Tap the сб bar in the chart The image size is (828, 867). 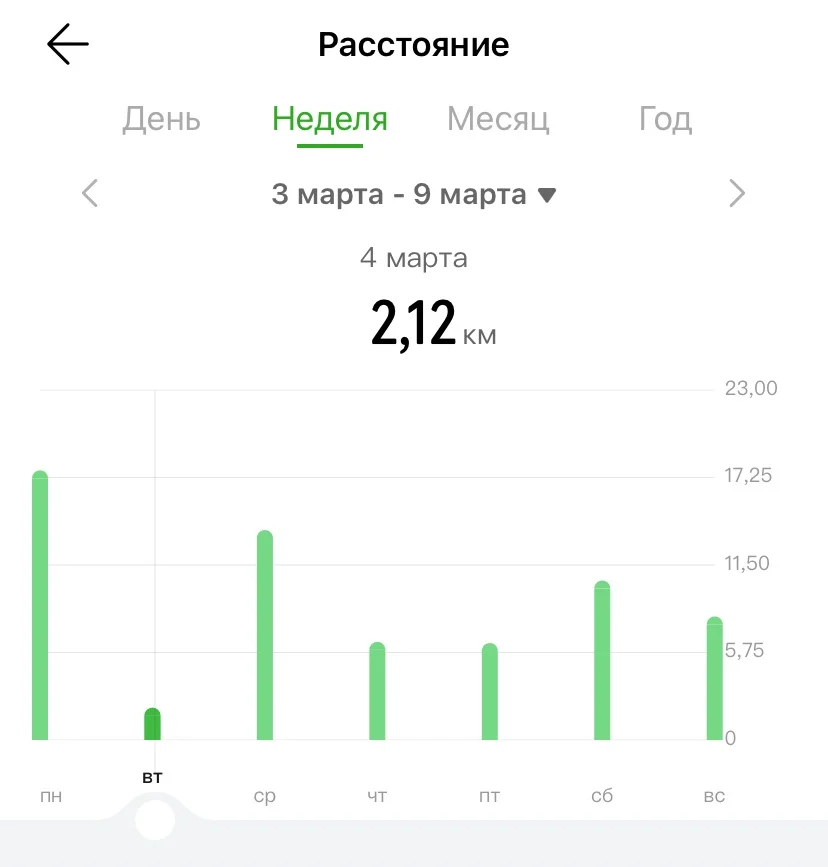point(602,660)
